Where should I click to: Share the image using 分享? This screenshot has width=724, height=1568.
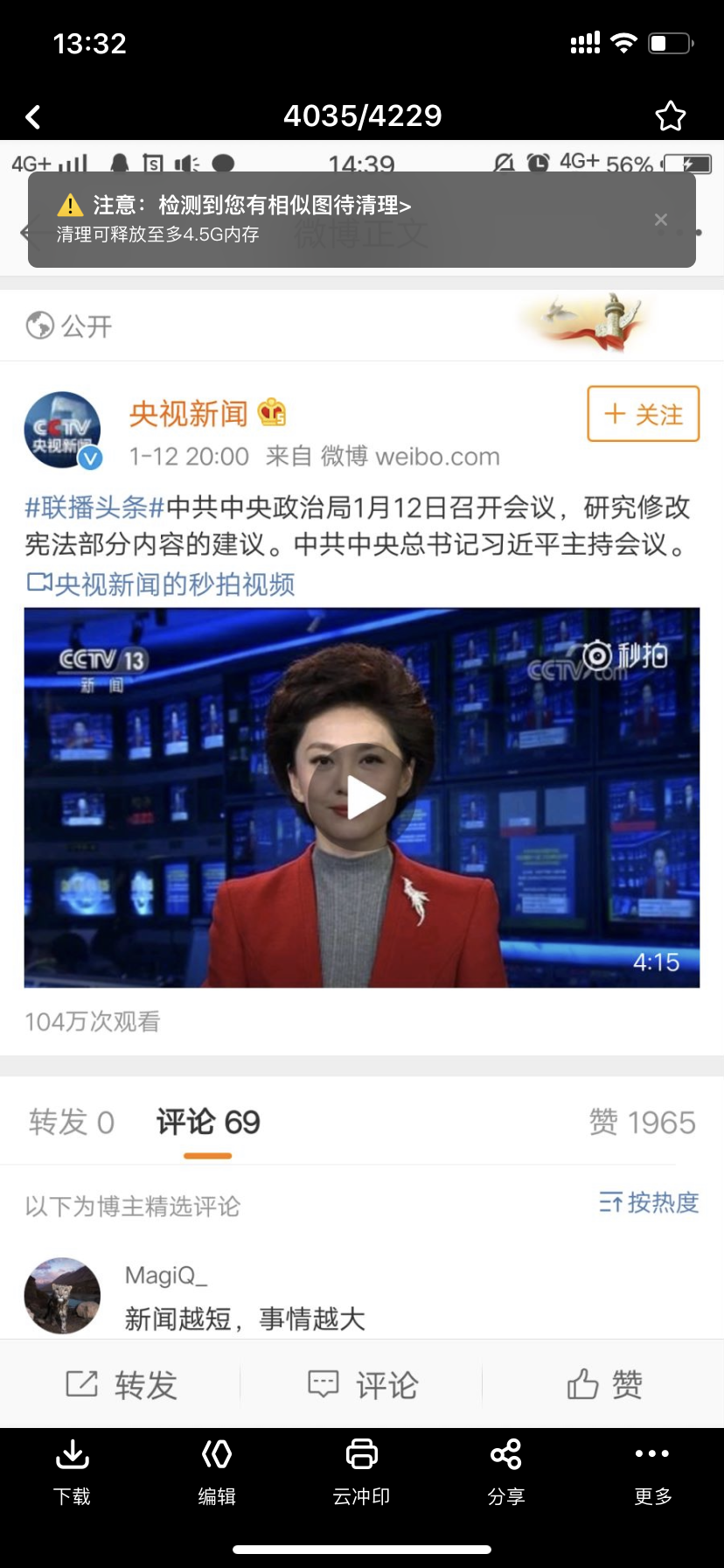(x=506, y=1472)
